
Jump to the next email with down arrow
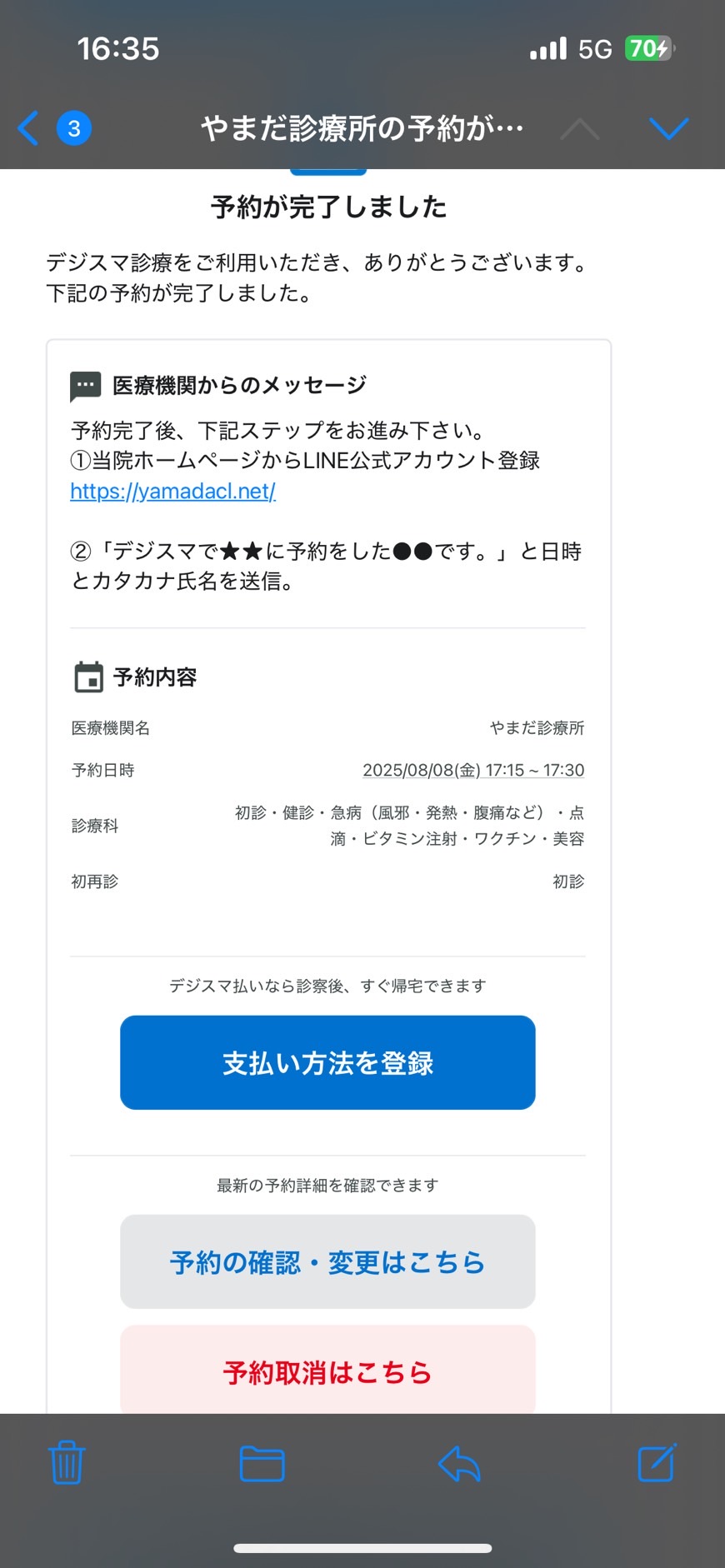point(668,128)
